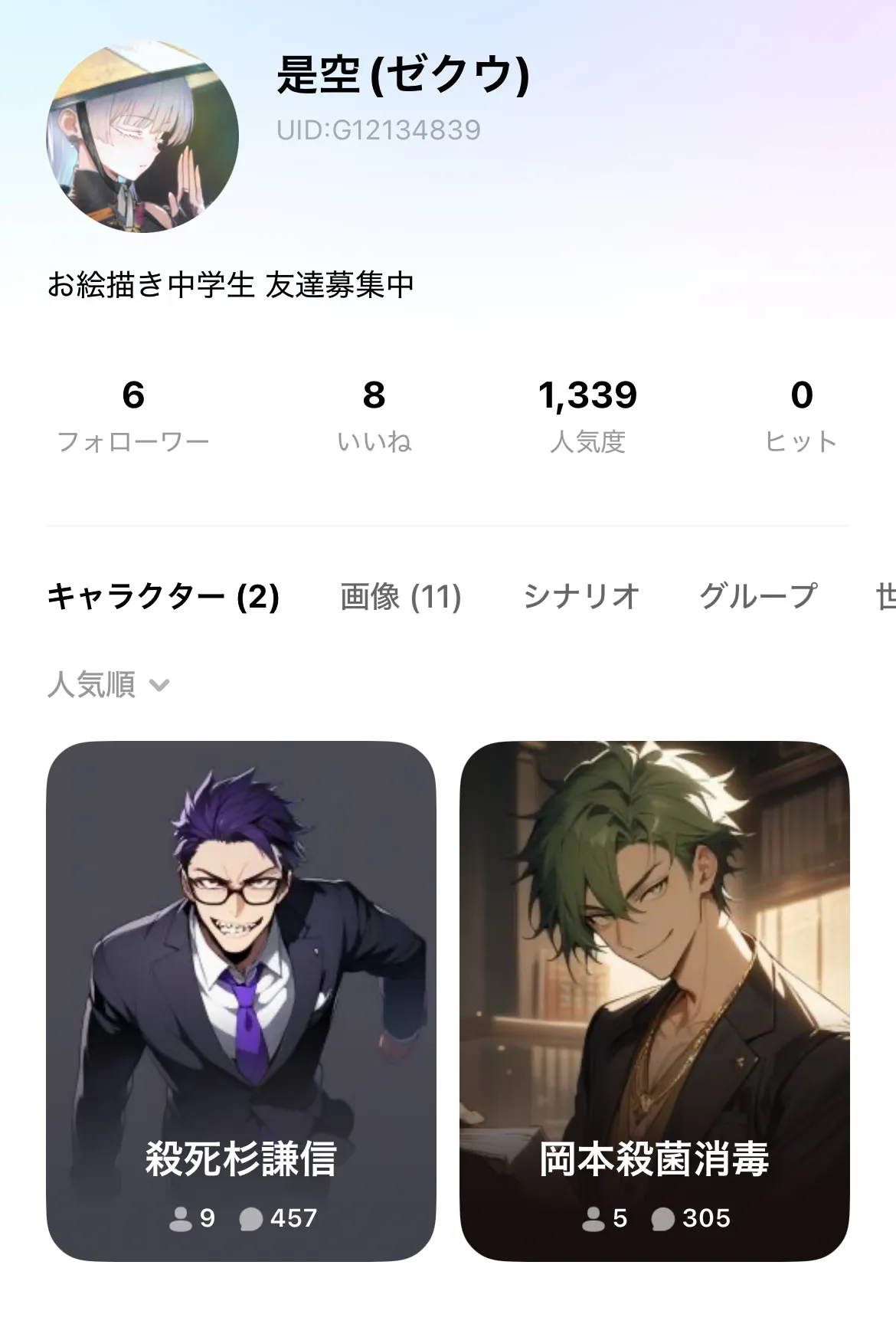Viewport: 896px width, 1324px height.
Task: Open the 是空 (ゼクウ) profile avatar
Action: (x=142, y=136)
